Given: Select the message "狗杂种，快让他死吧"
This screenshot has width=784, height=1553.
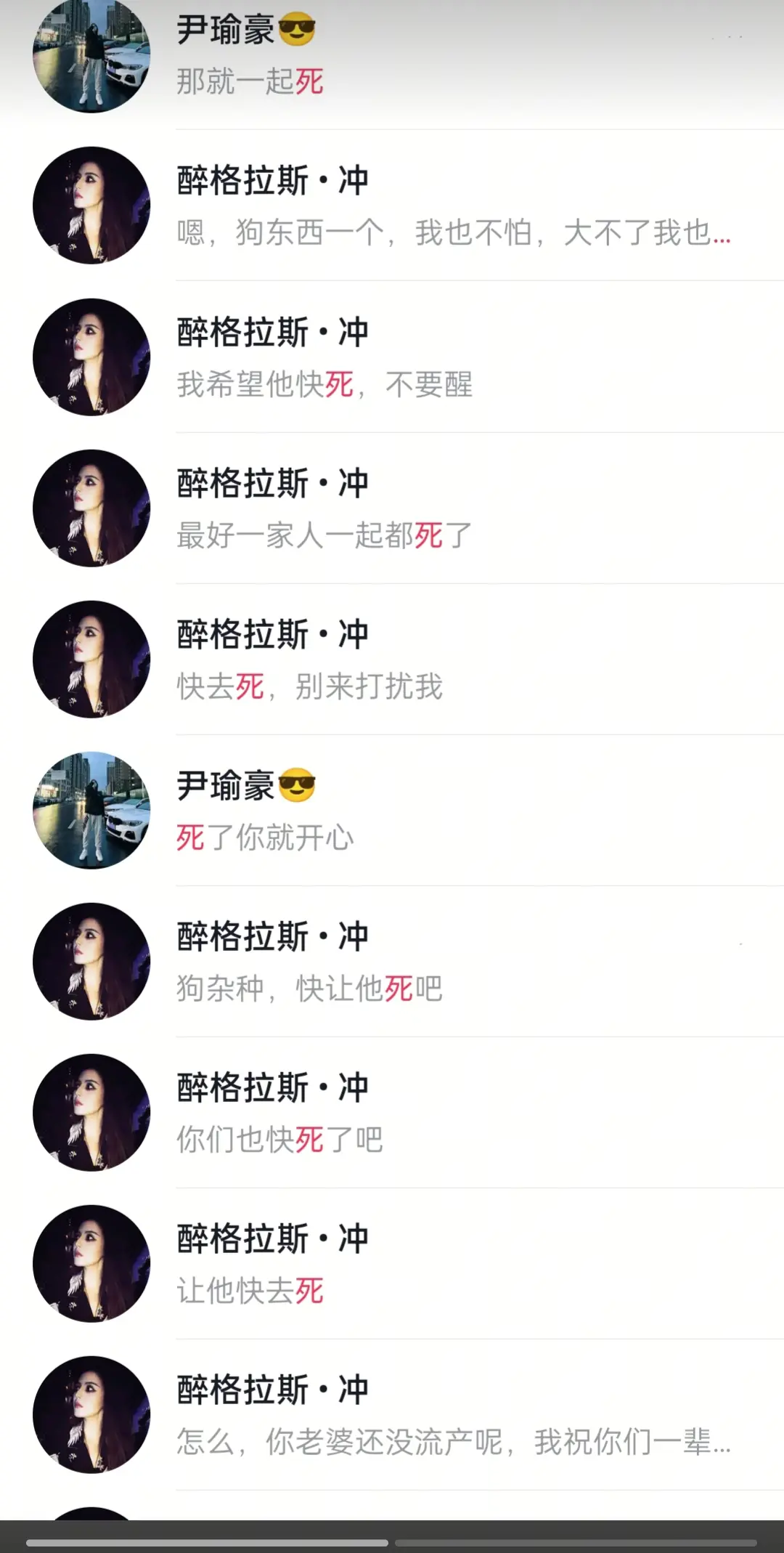Looking at the screenshot, I should 392,962.
